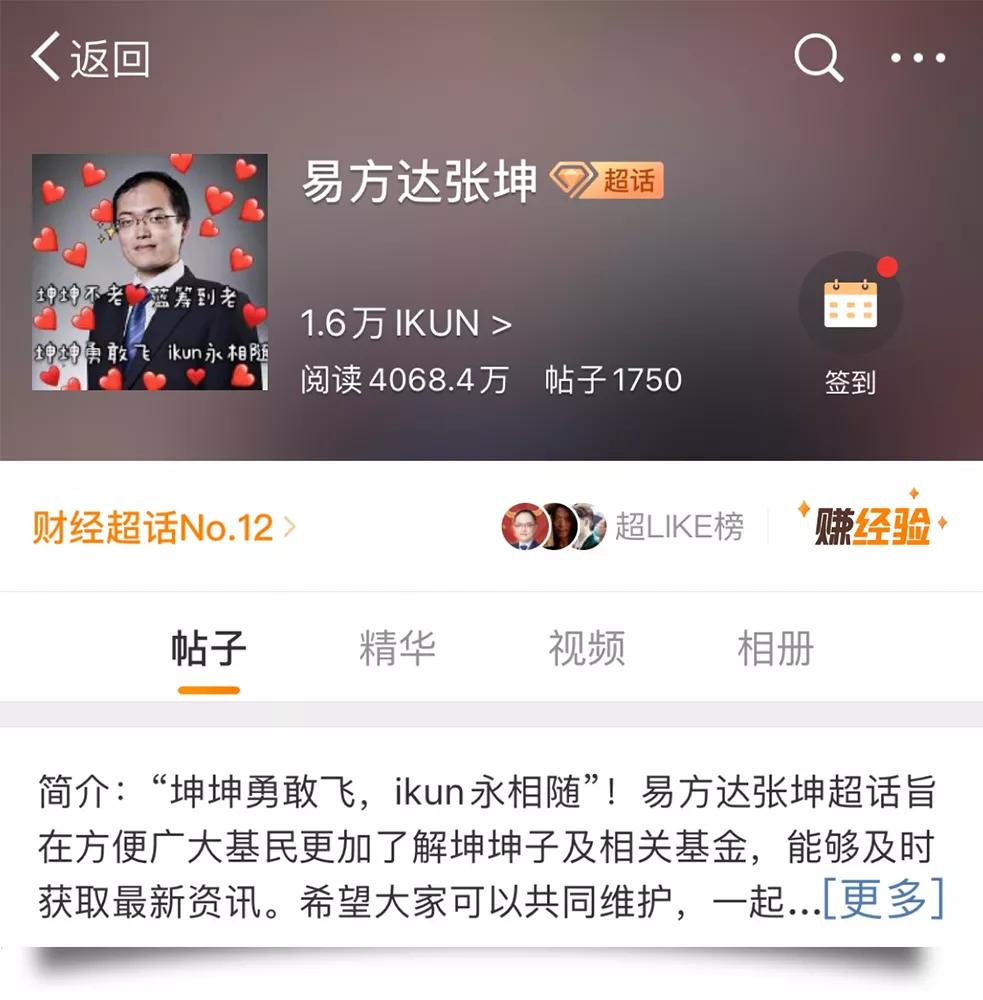The image size is (983, 1000).
Task: Open search in this super topic
Action: click(x=819, y=58)
